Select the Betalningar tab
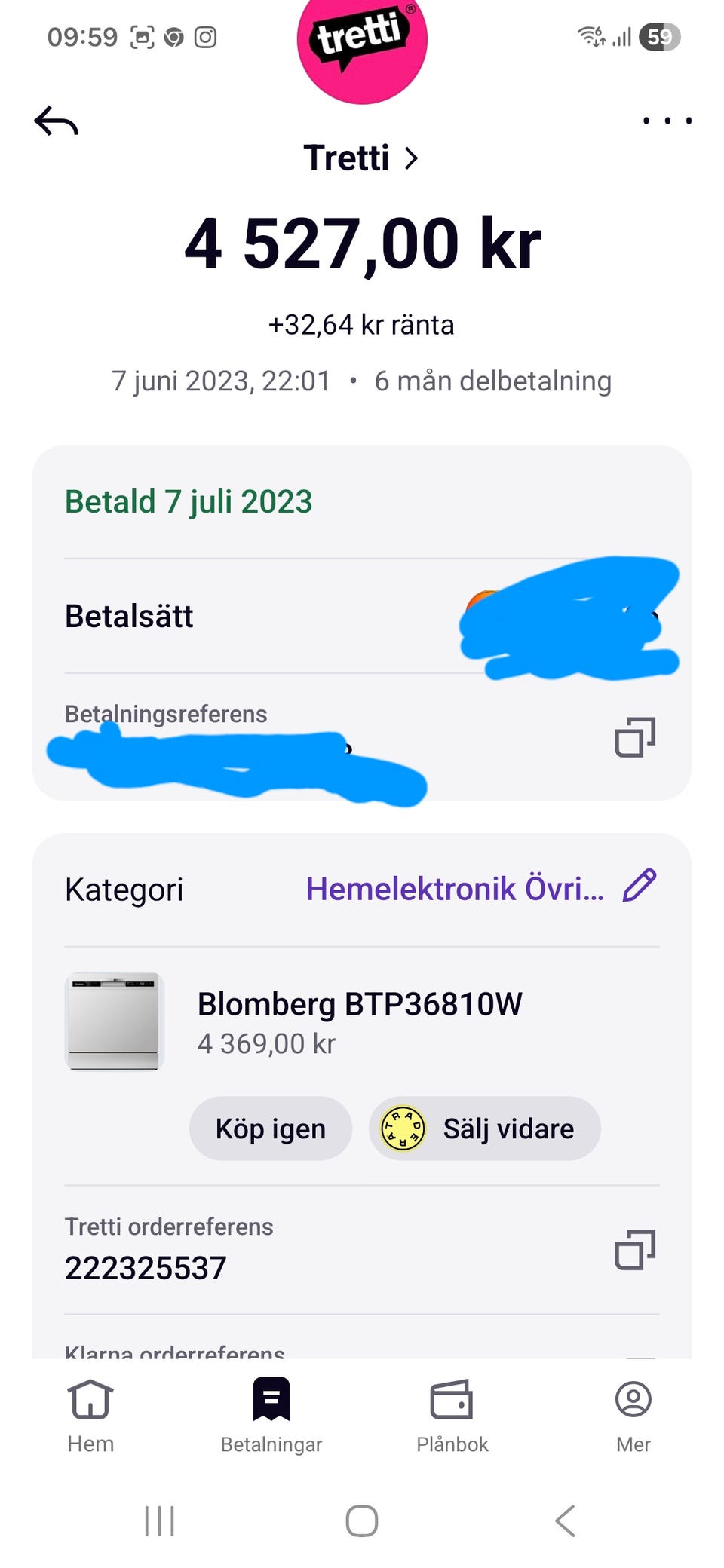 [x=271, y=1414]
